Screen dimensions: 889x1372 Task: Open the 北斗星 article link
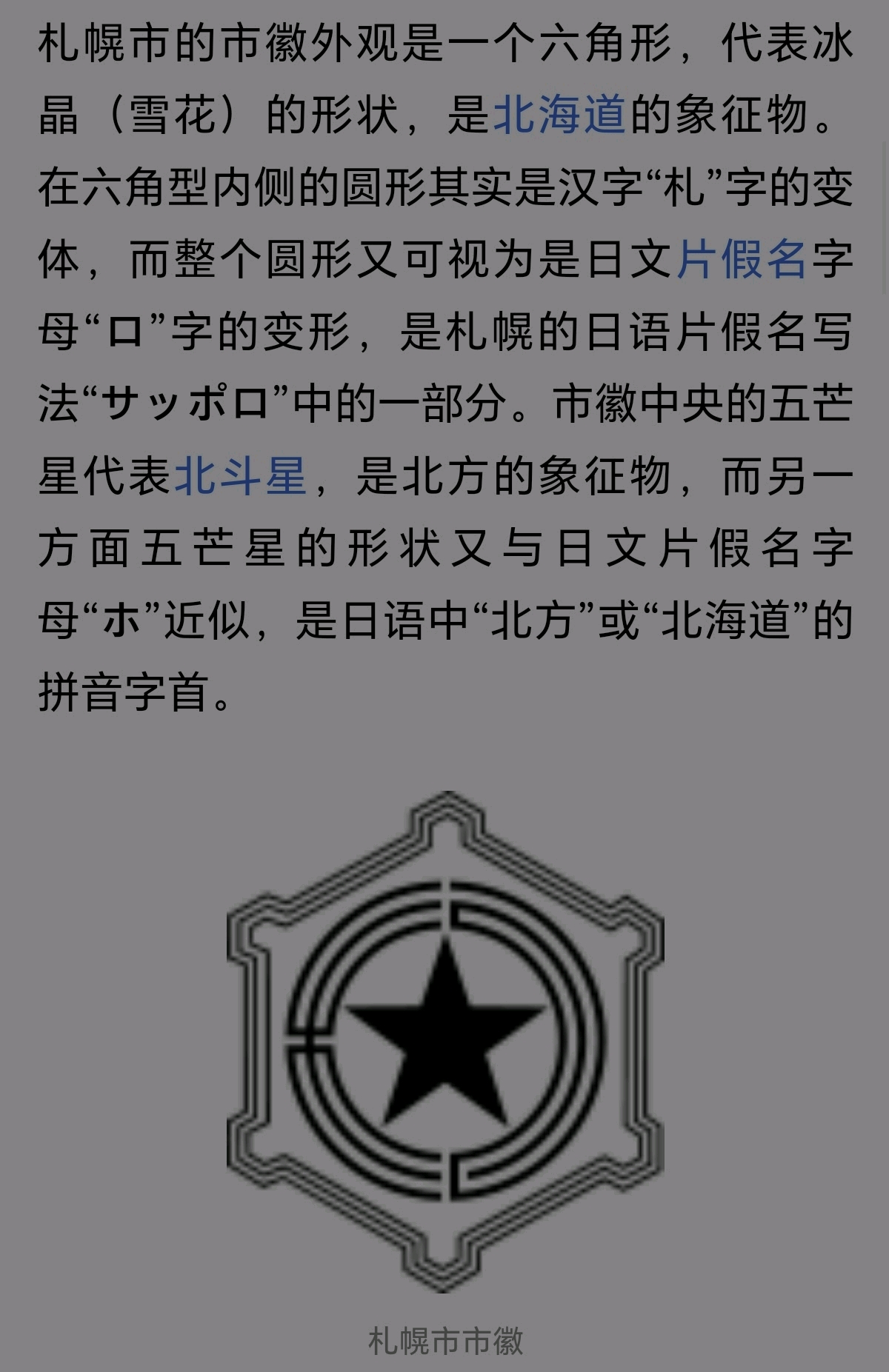(241, 476)
